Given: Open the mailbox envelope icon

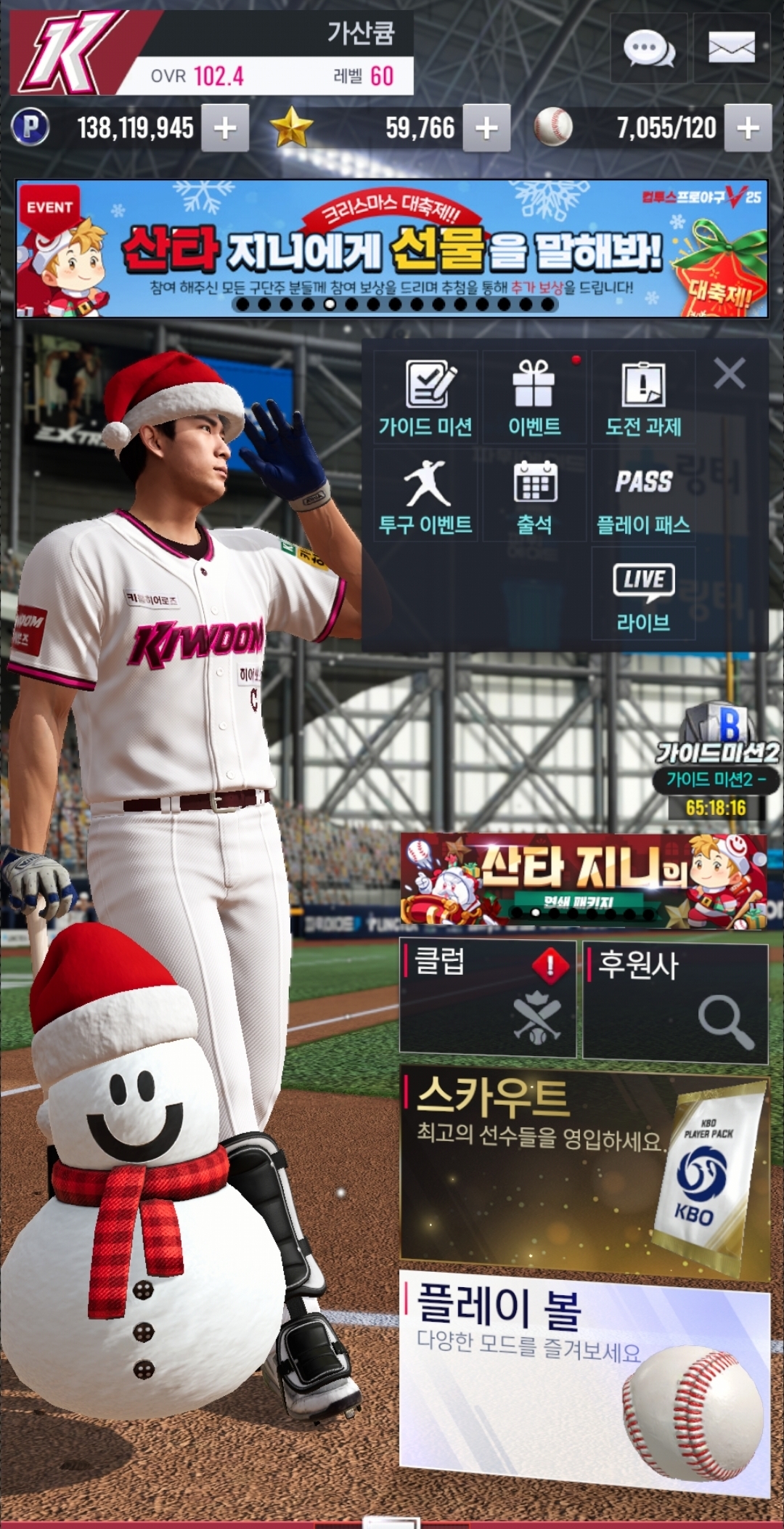Looking at the screenshot, I should pyautogui.click(x=731, y=48).
